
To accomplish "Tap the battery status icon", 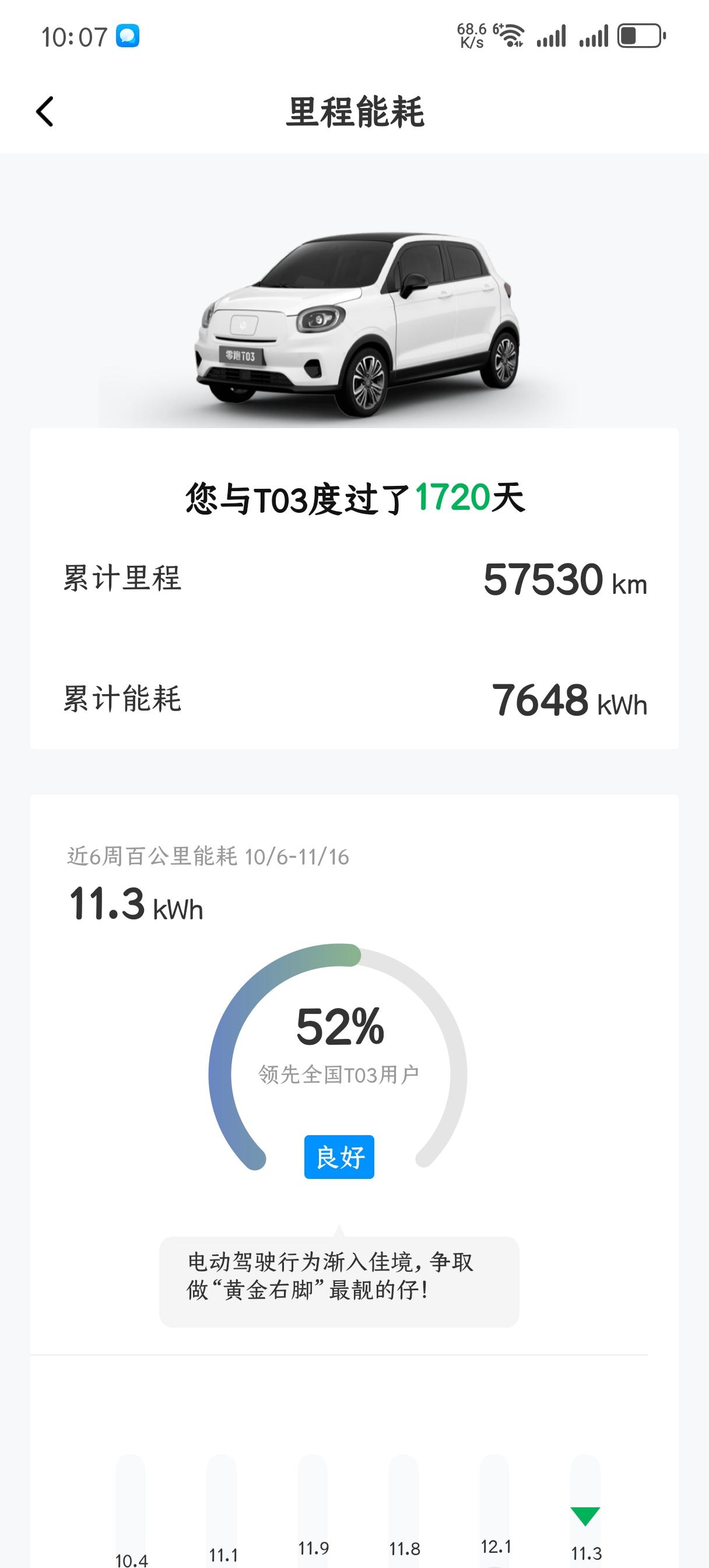I will 637,36.
